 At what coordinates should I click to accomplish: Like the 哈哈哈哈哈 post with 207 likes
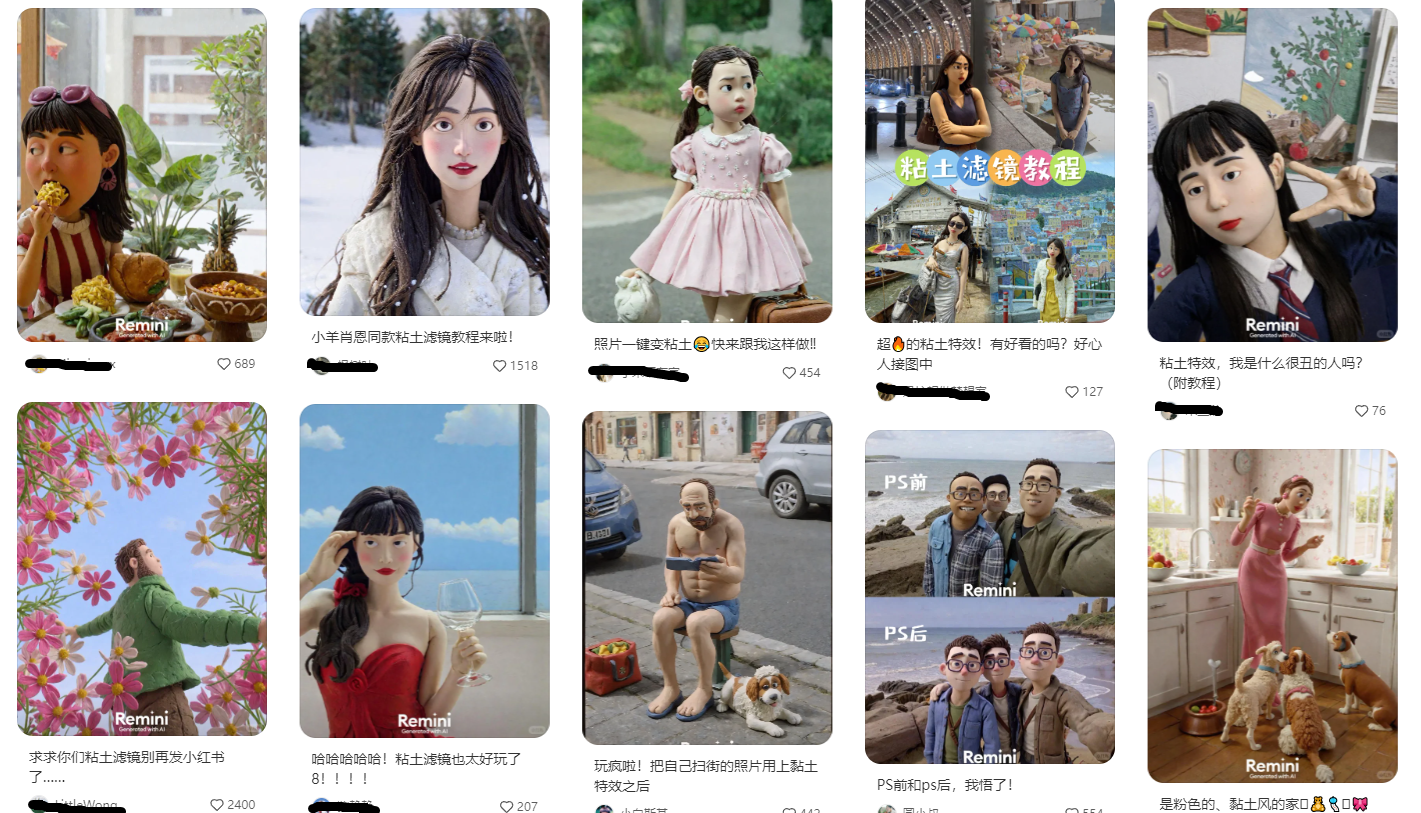pyautogui.click(x=506, y=806)
